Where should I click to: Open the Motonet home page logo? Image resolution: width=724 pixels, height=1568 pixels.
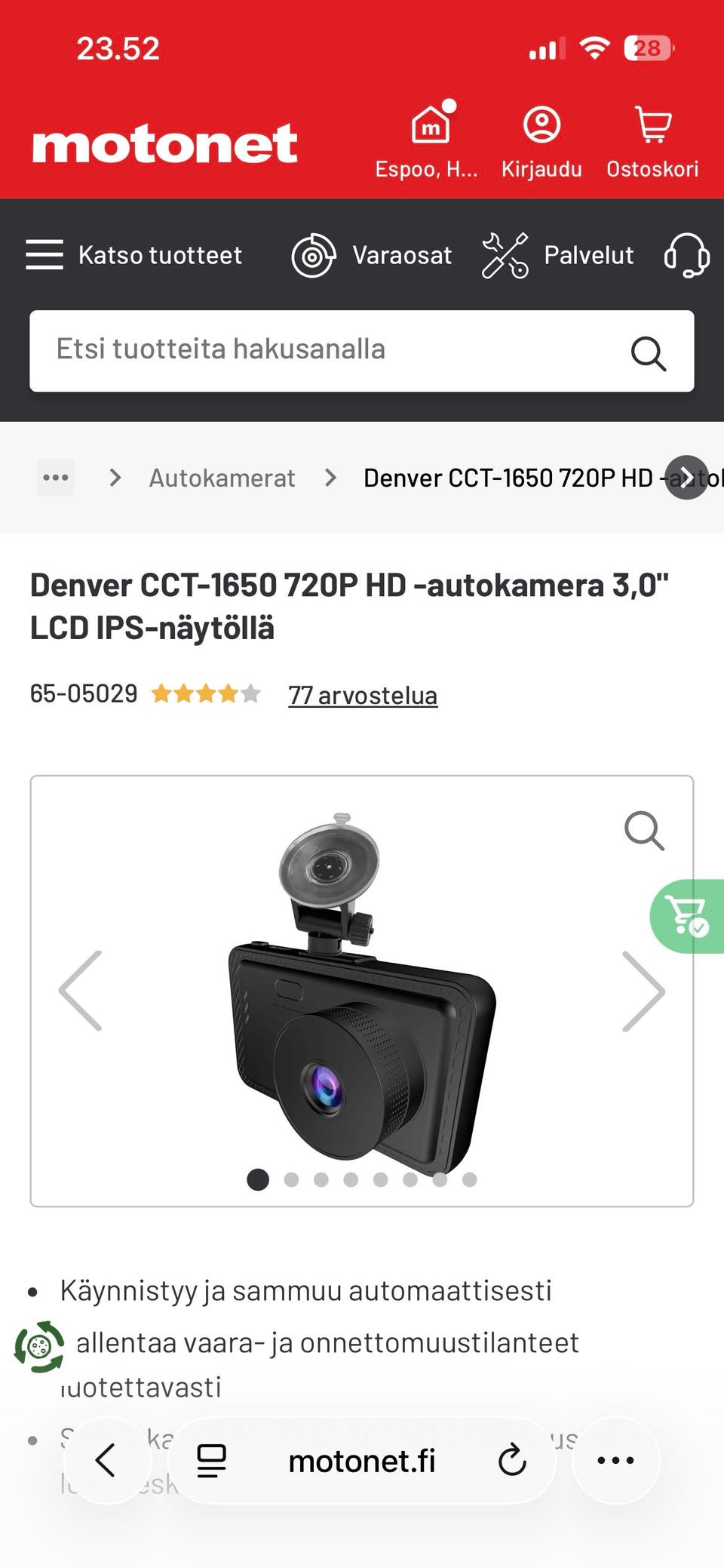[164, 143]
